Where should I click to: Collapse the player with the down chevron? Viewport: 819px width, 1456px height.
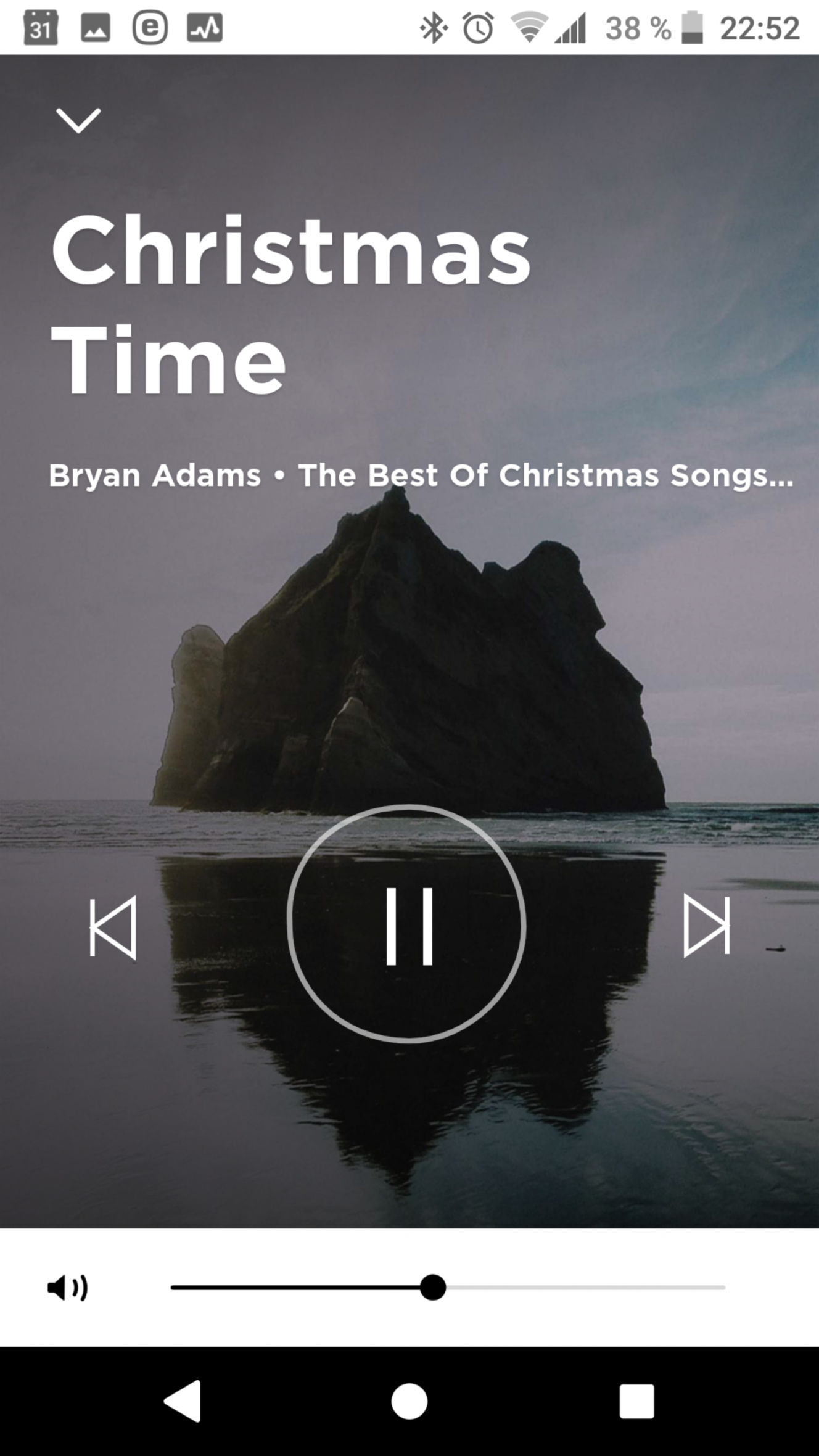[78, 120]
